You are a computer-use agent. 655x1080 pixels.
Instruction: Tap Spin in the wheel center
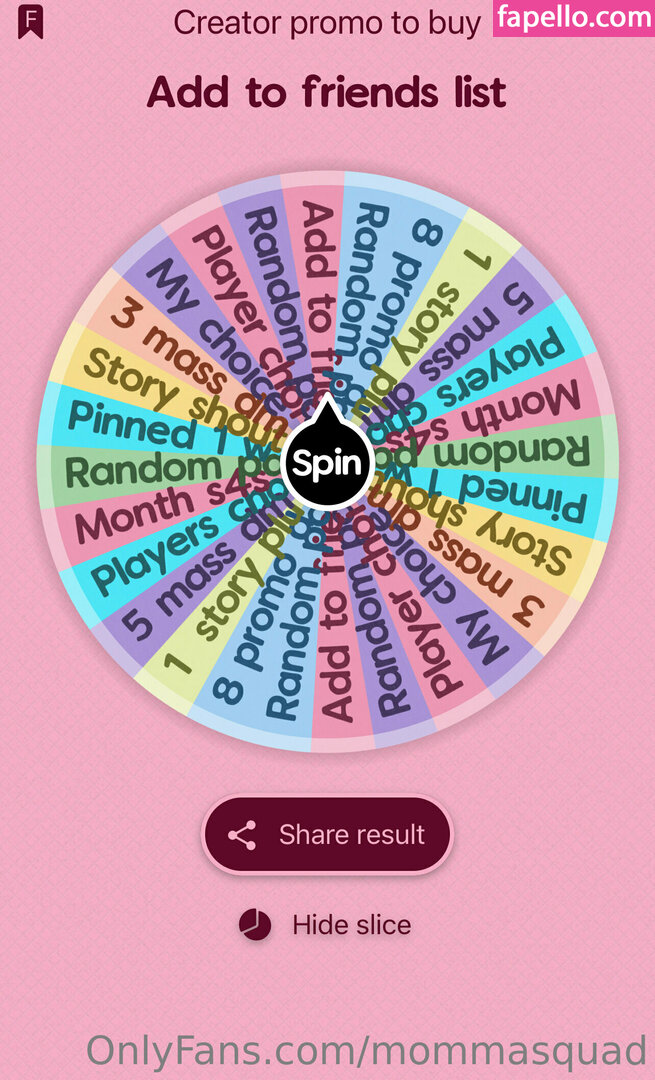click(x=328, y=463)
